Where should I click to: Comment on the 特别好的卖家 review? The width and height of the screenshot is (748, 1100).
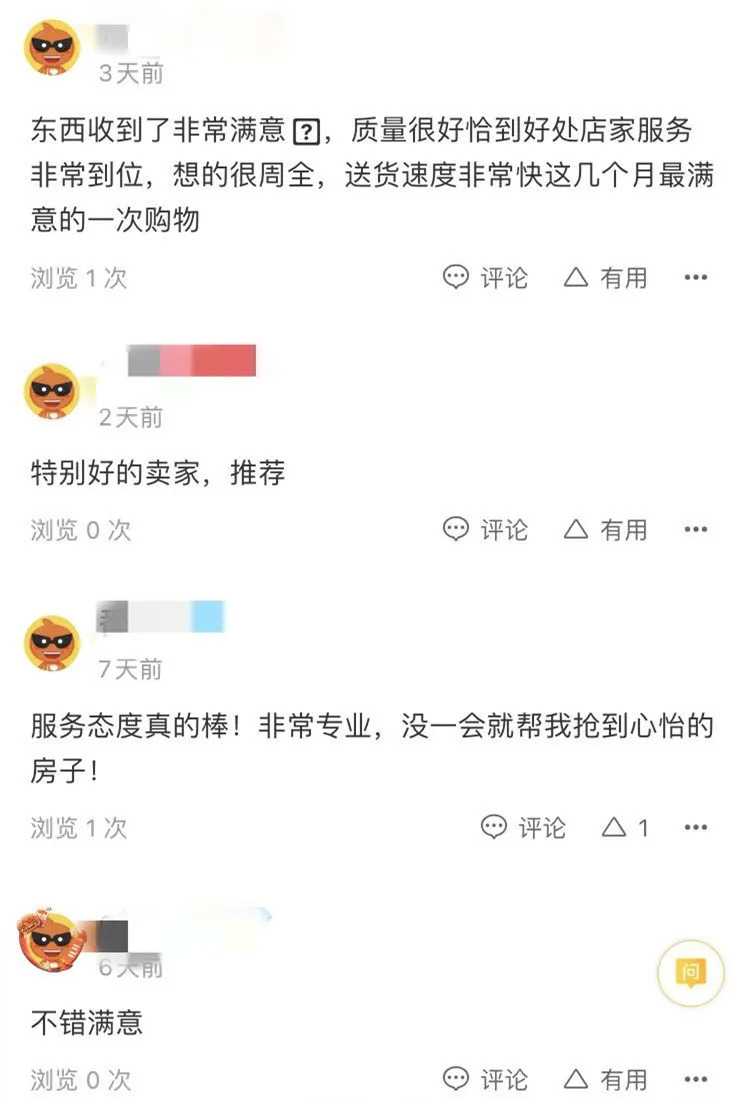click(x=485, y=529)
